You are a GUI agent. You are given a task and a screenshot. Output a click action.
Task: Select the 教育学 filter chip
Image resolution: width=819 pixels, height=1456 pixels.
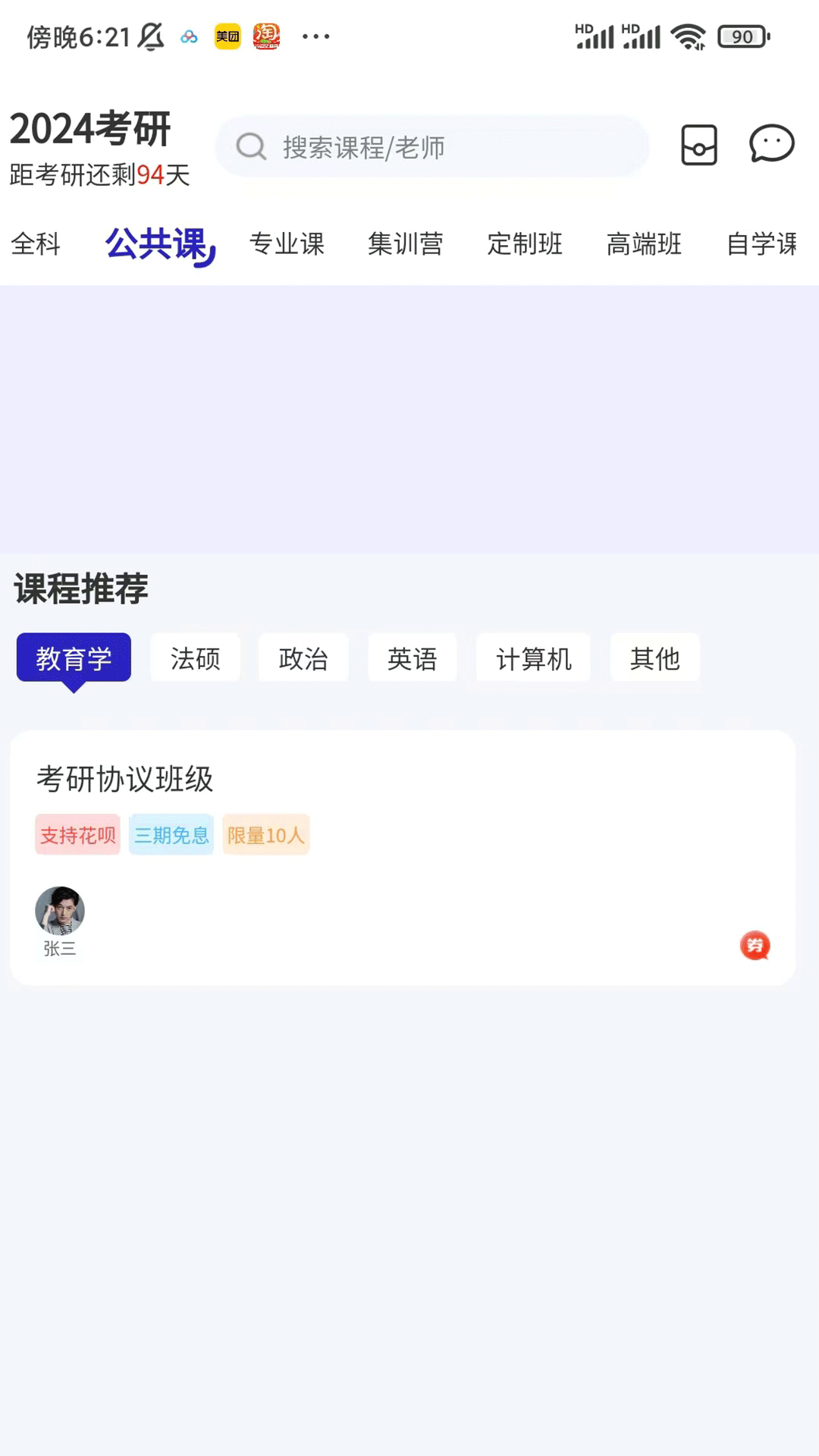click(x=73, y=658)
